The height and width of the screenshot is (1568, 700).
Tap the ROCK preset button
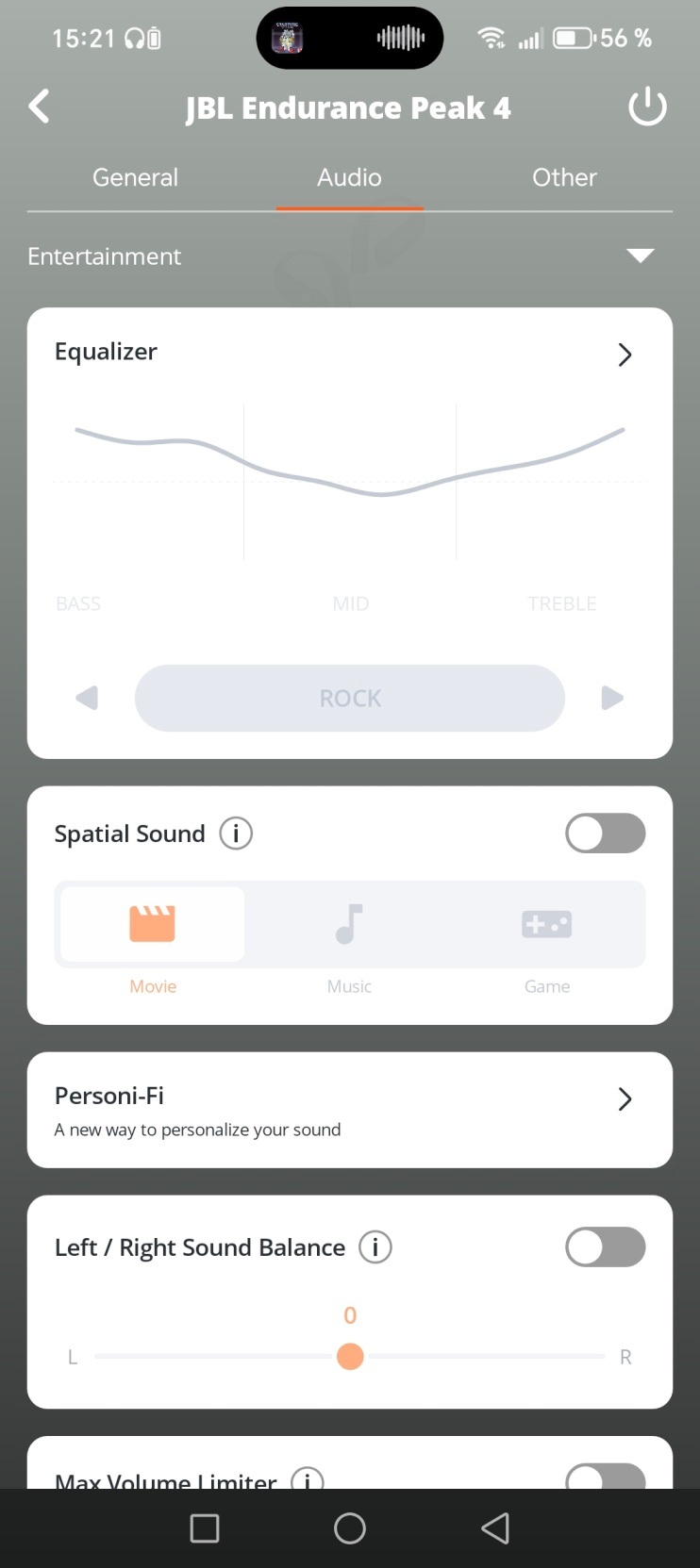(x=350, y=698)
